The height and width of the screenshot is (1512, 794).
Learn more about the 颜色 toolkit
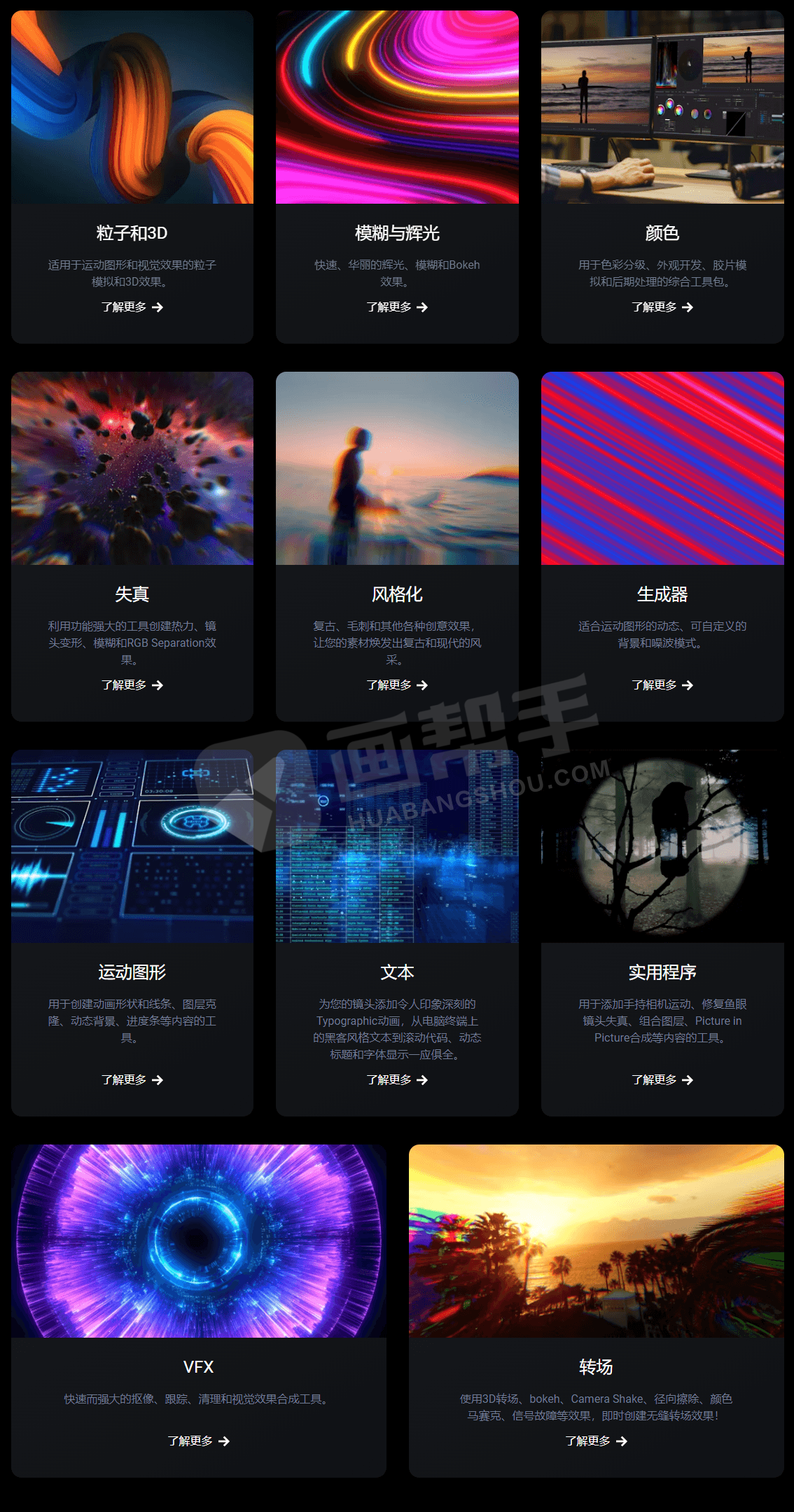point(662,307)
